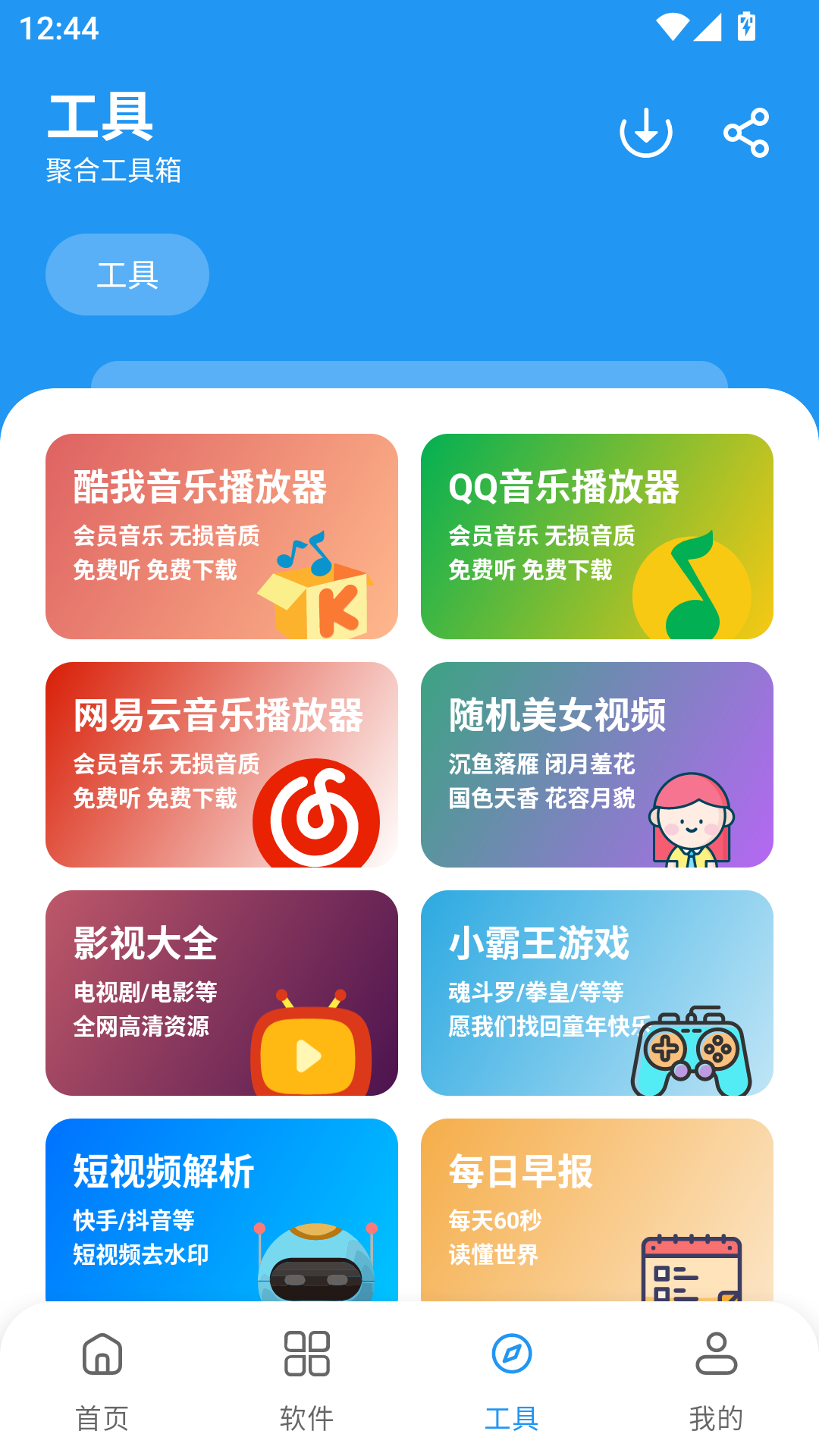Share the toolbox app
Screen dimensions: 819x1456
tap(746, 133)
